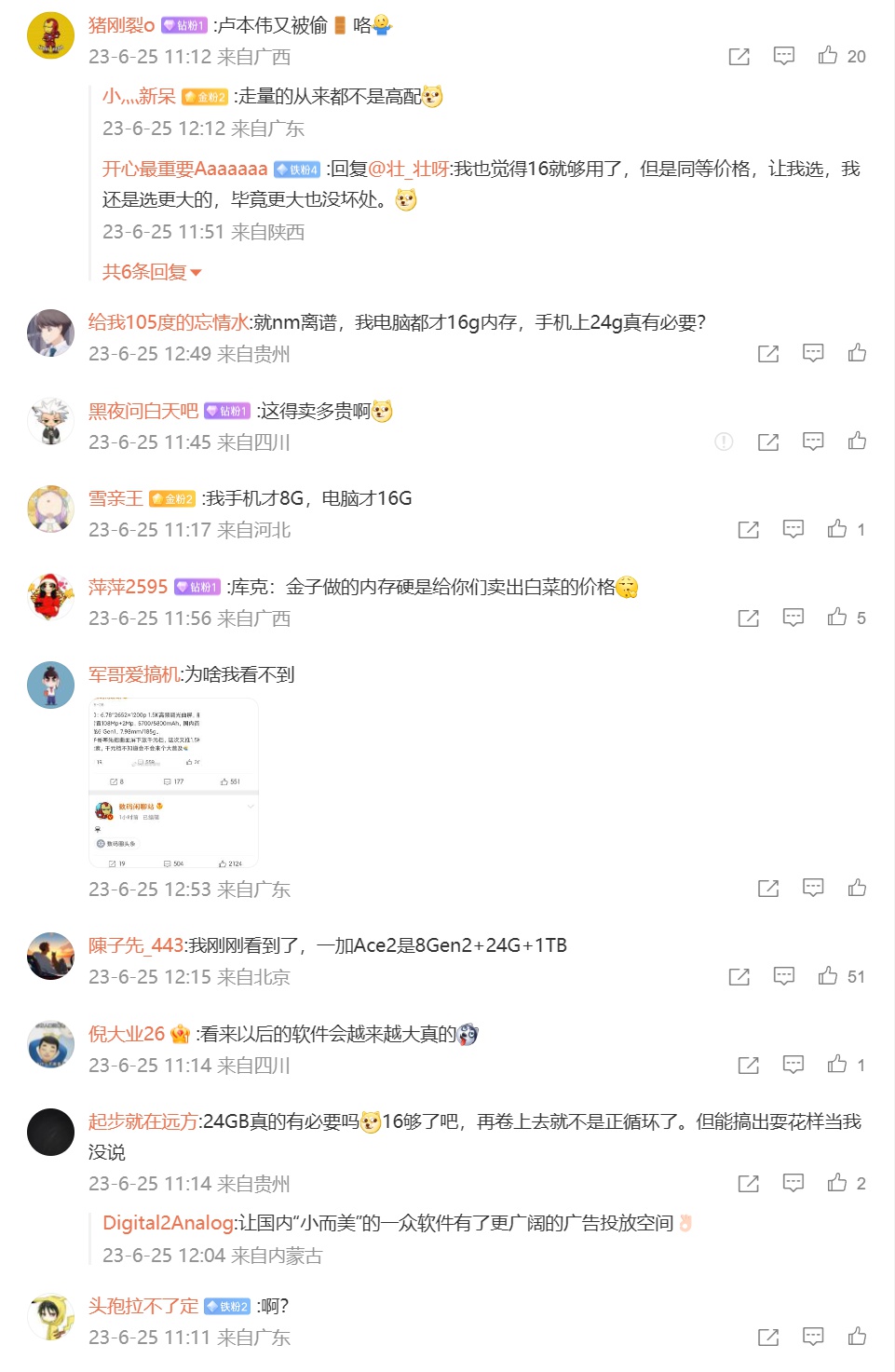Reply to 起步就在远方's comment

tap(793, 1183)
